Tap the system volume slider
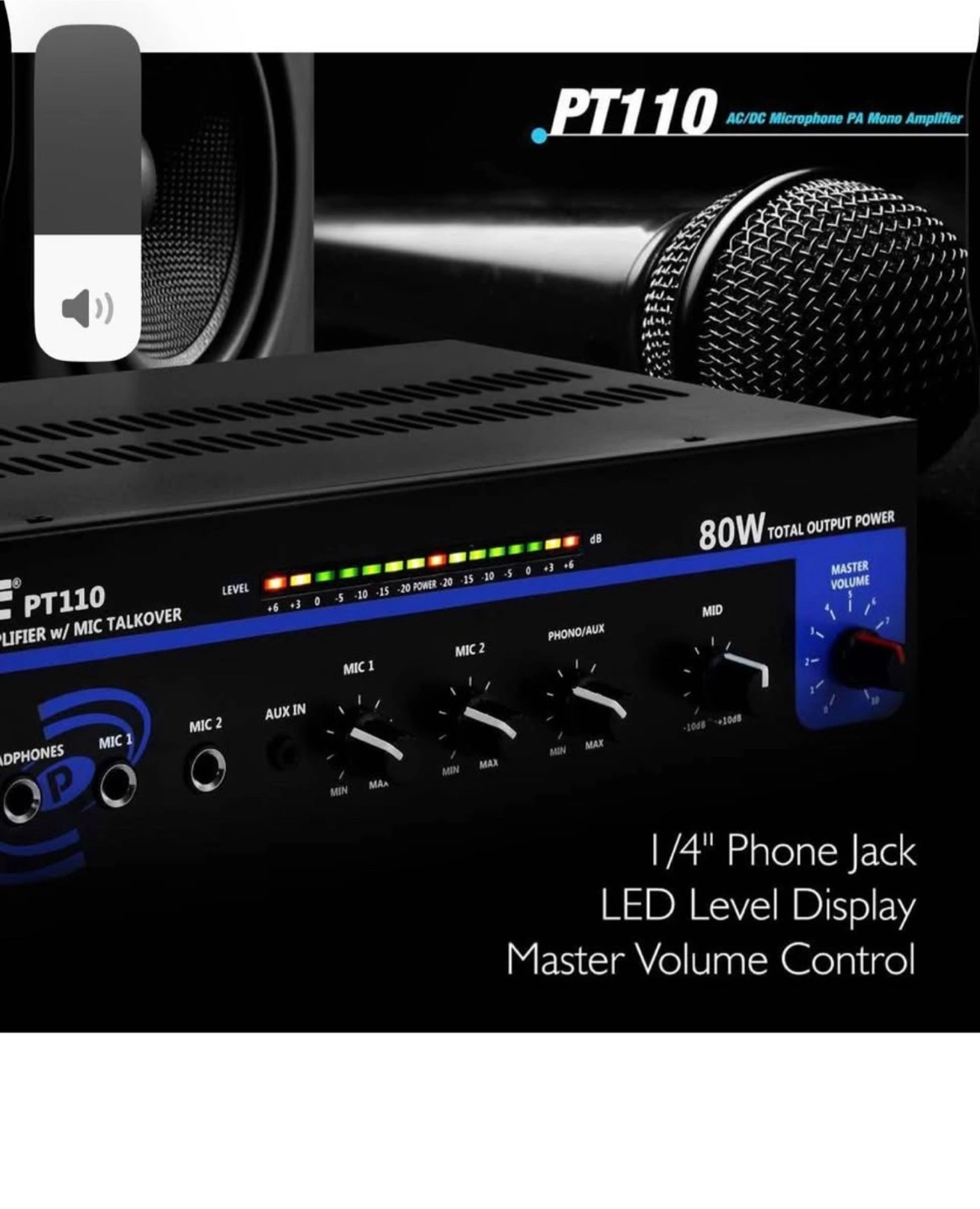The width and height of the screenshot is (980, 1209). (87, 193)
